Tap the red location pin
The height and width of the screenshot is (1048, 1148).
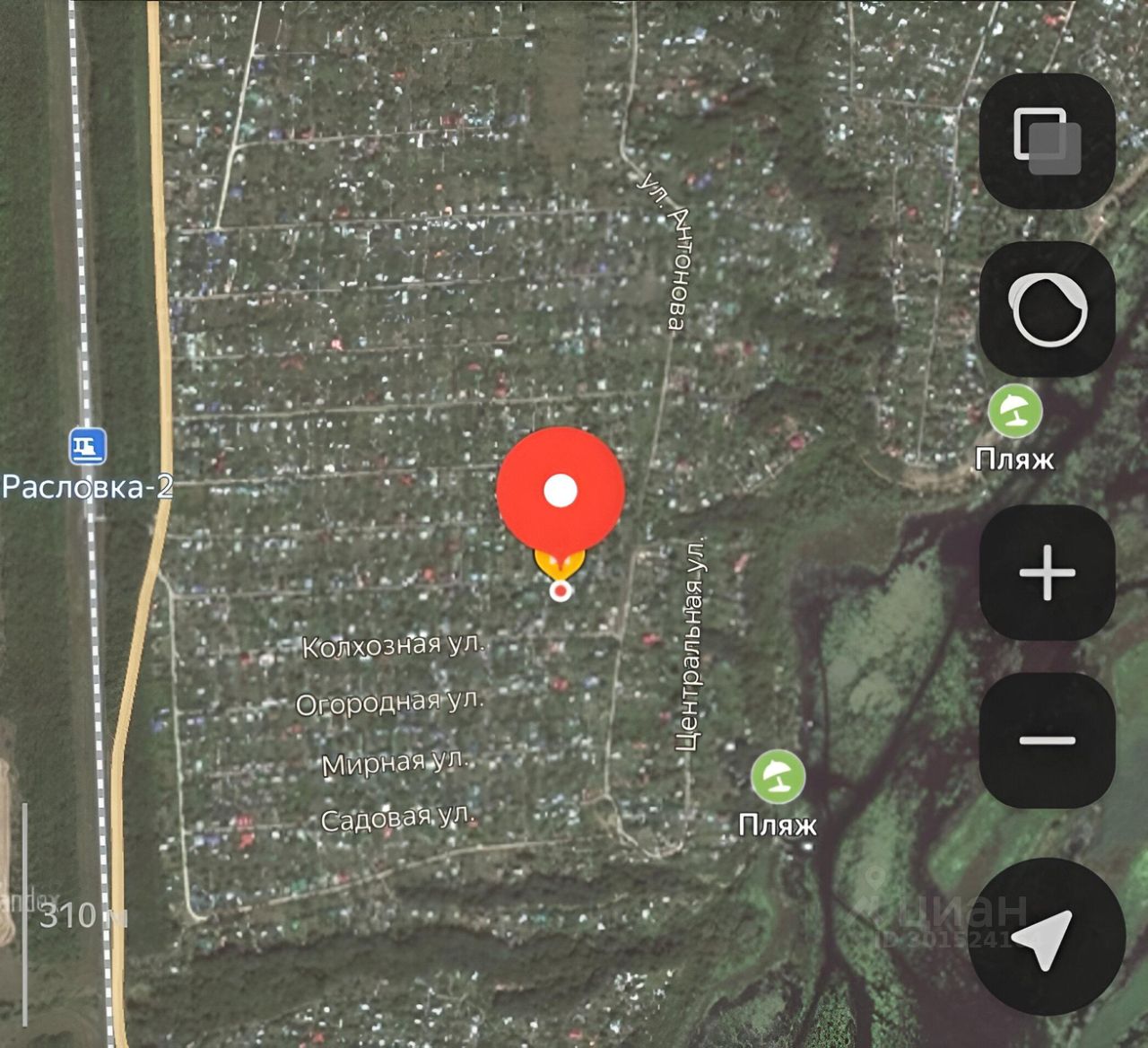(561, 492)
